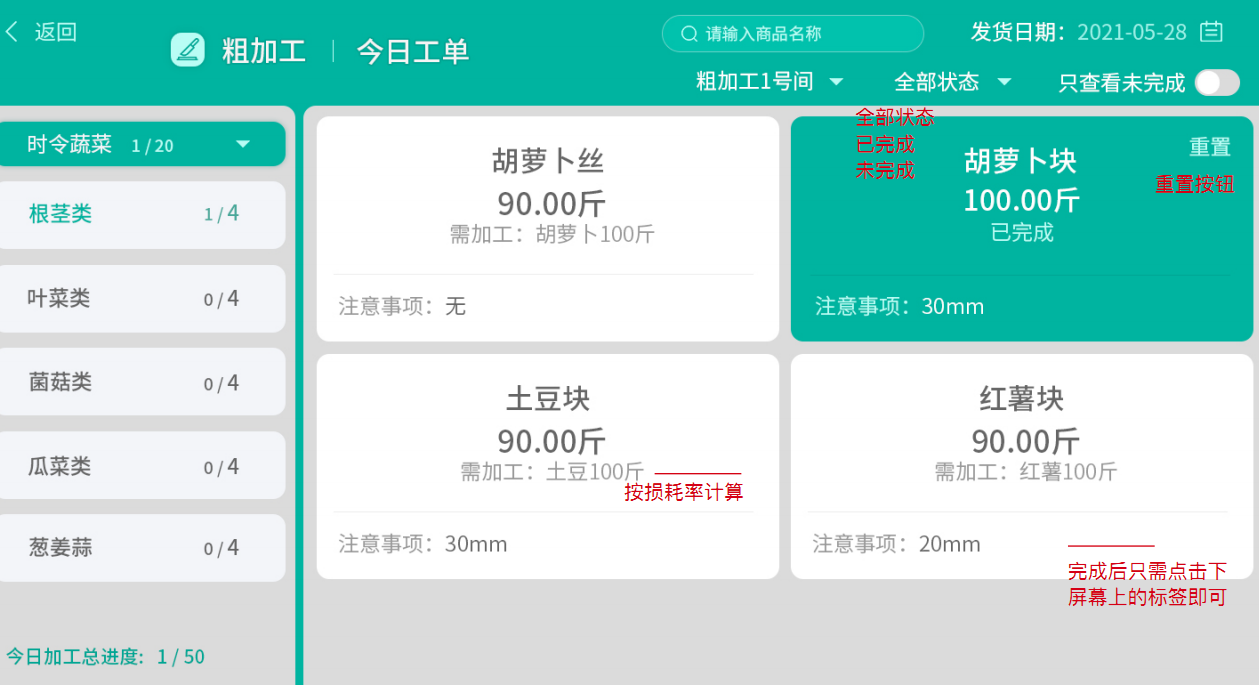Tap the 请输入商品名称 search field
The image size is (1259, 696).
pyautogui.click(x=792, y=34)
